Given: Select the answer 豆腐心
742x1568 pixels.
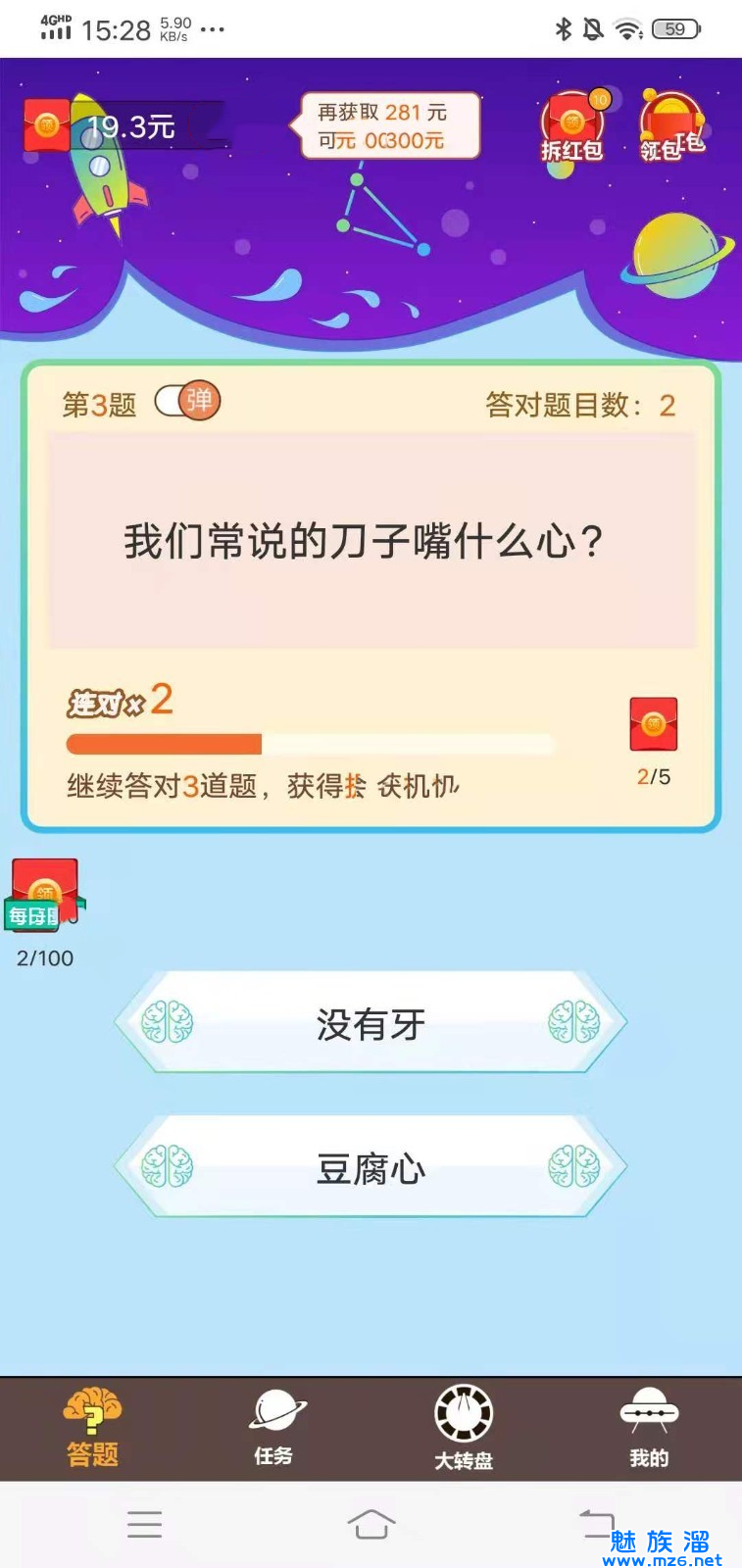Looking at the screenshot, I should [371, 1168].
